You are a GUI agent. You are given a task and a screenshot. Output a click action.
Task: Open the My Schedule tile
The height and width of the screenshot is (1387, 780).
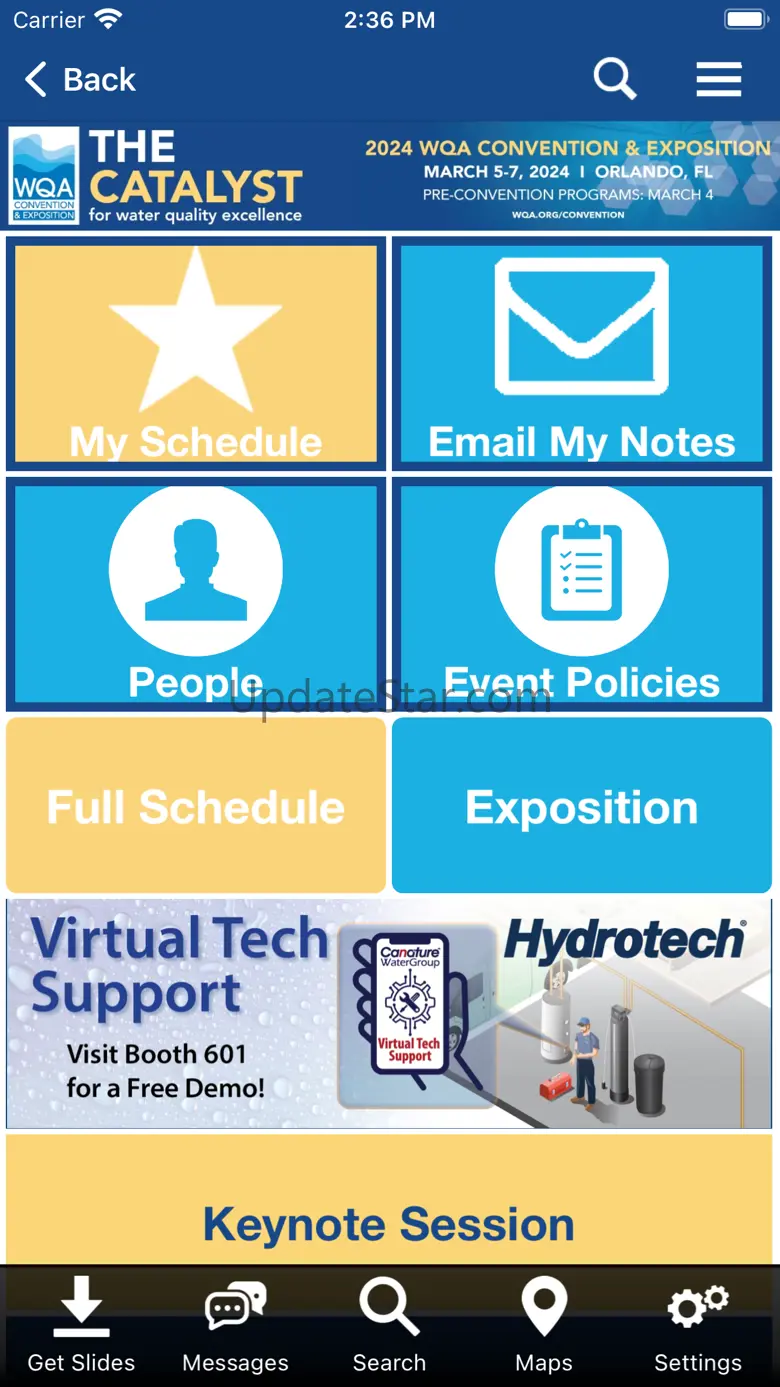196,354
